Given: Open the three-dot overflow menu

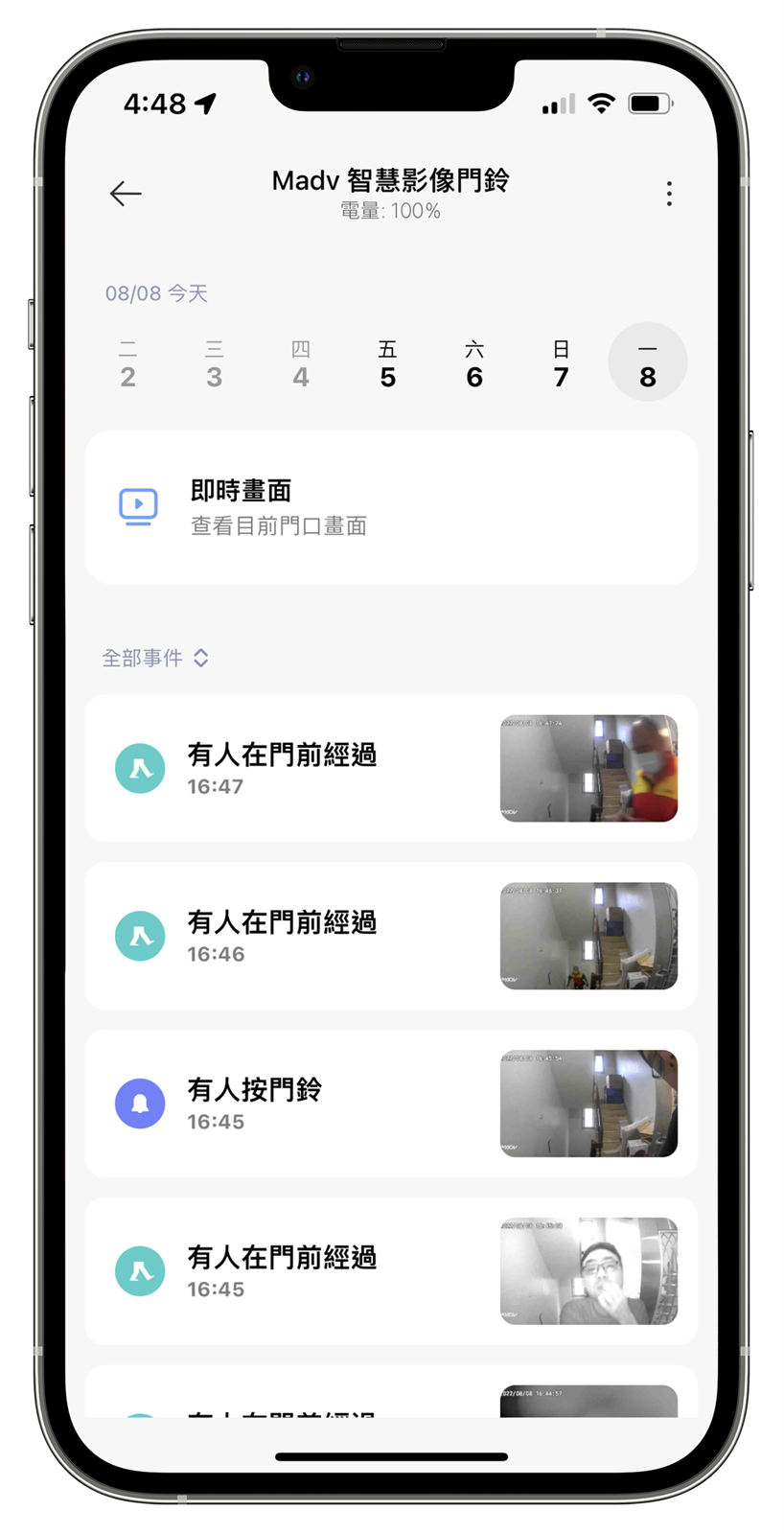Looking at the screenshot, I should coord(669,194).
